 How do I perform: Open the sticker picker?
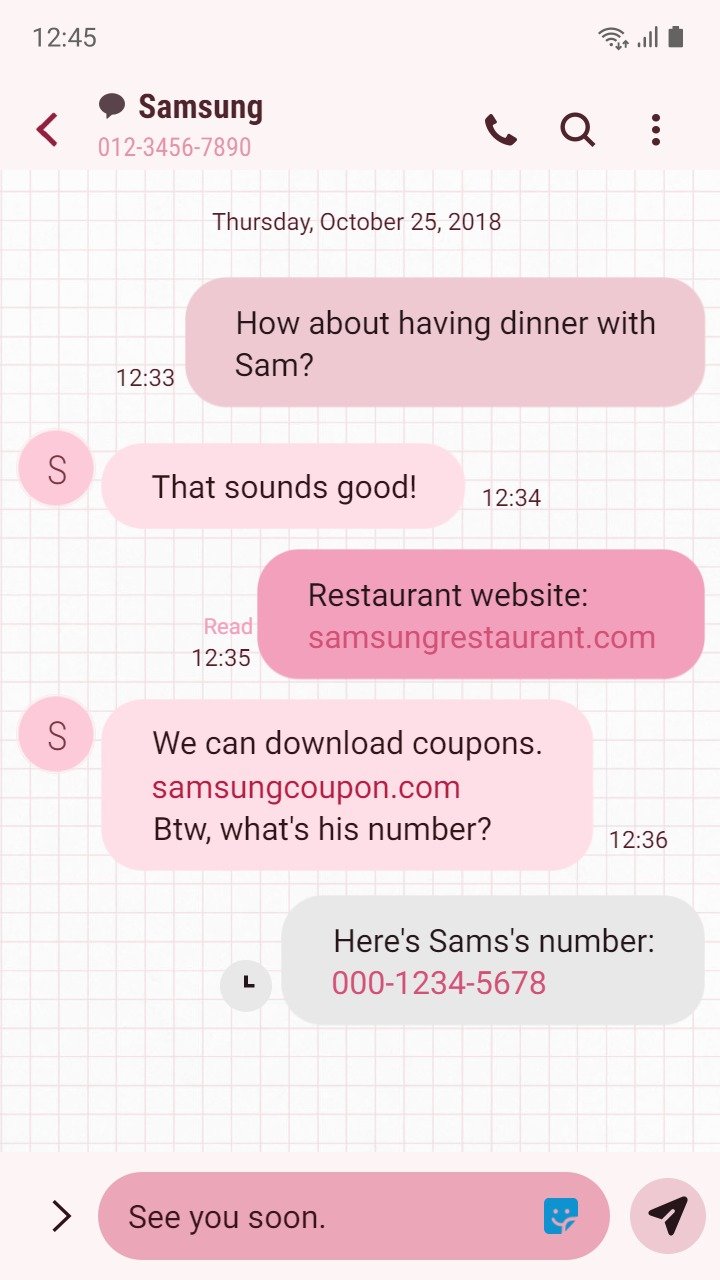(561, 1216)
